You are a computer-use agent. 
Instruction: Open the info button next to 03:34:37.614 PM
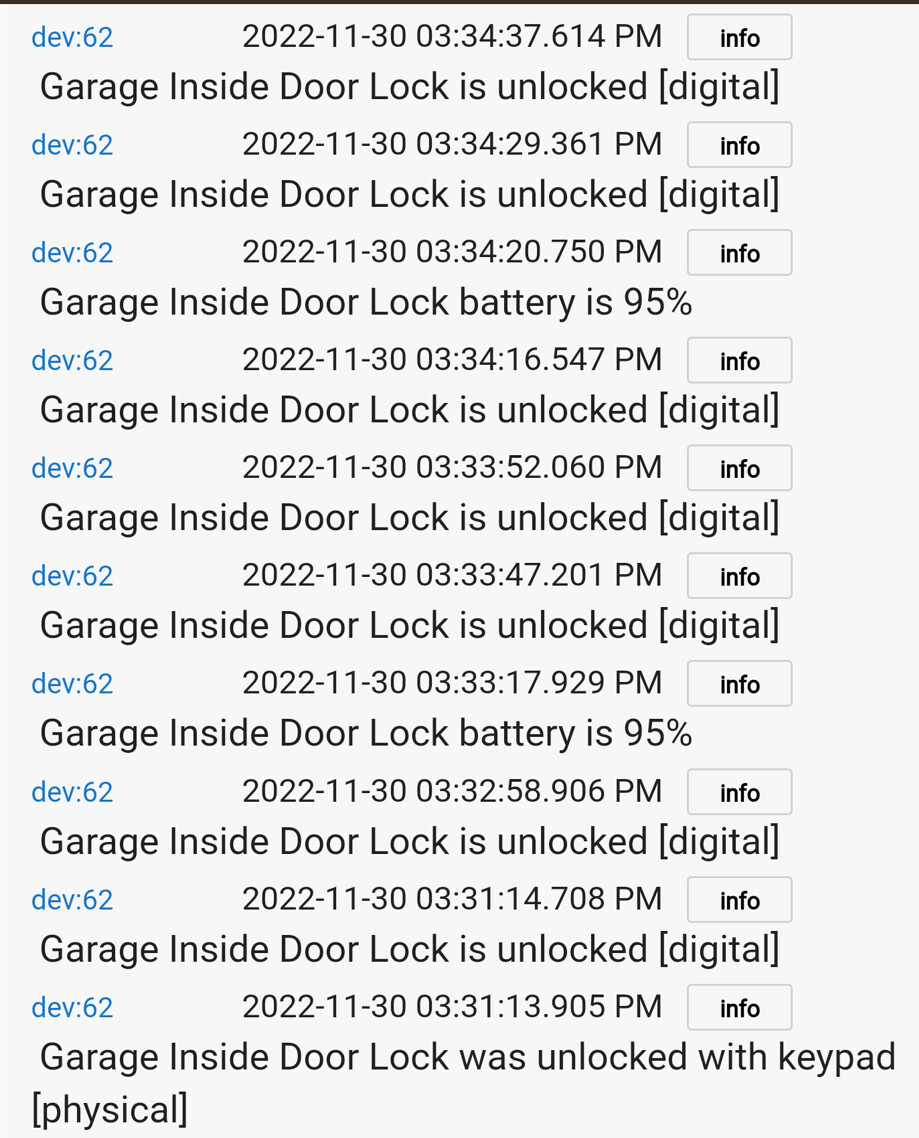click(x=739, y=36)
